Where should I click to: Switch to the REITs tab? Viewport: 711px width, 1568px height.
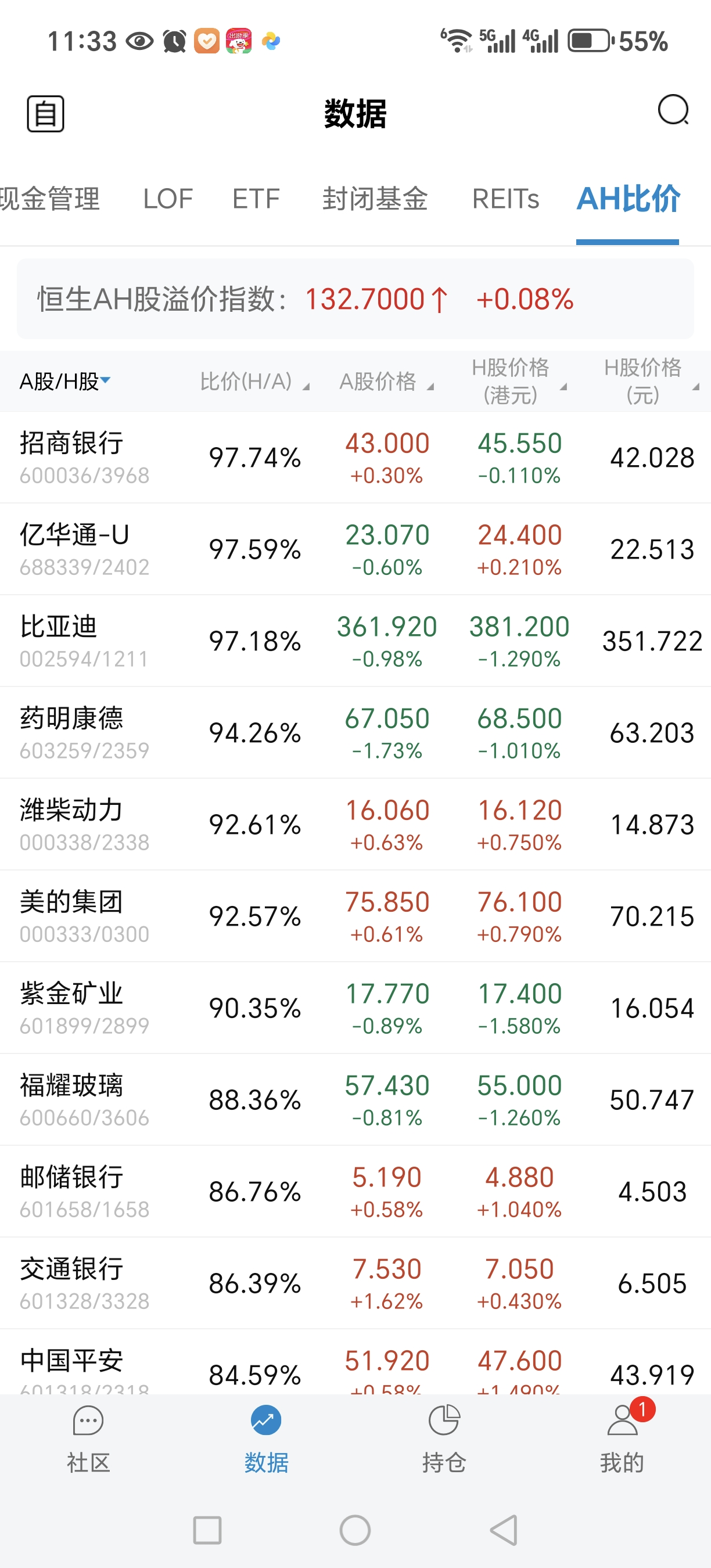[x=505, y=199]
